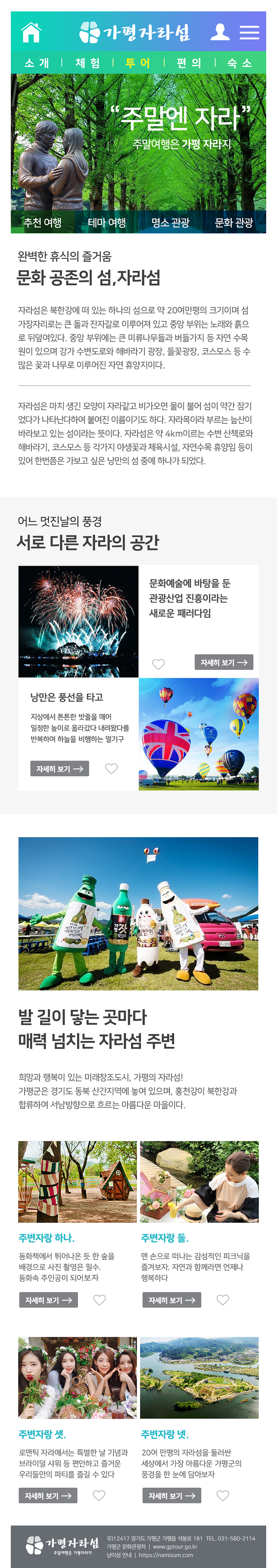Switch to the 소개 tab

(37, 63)
